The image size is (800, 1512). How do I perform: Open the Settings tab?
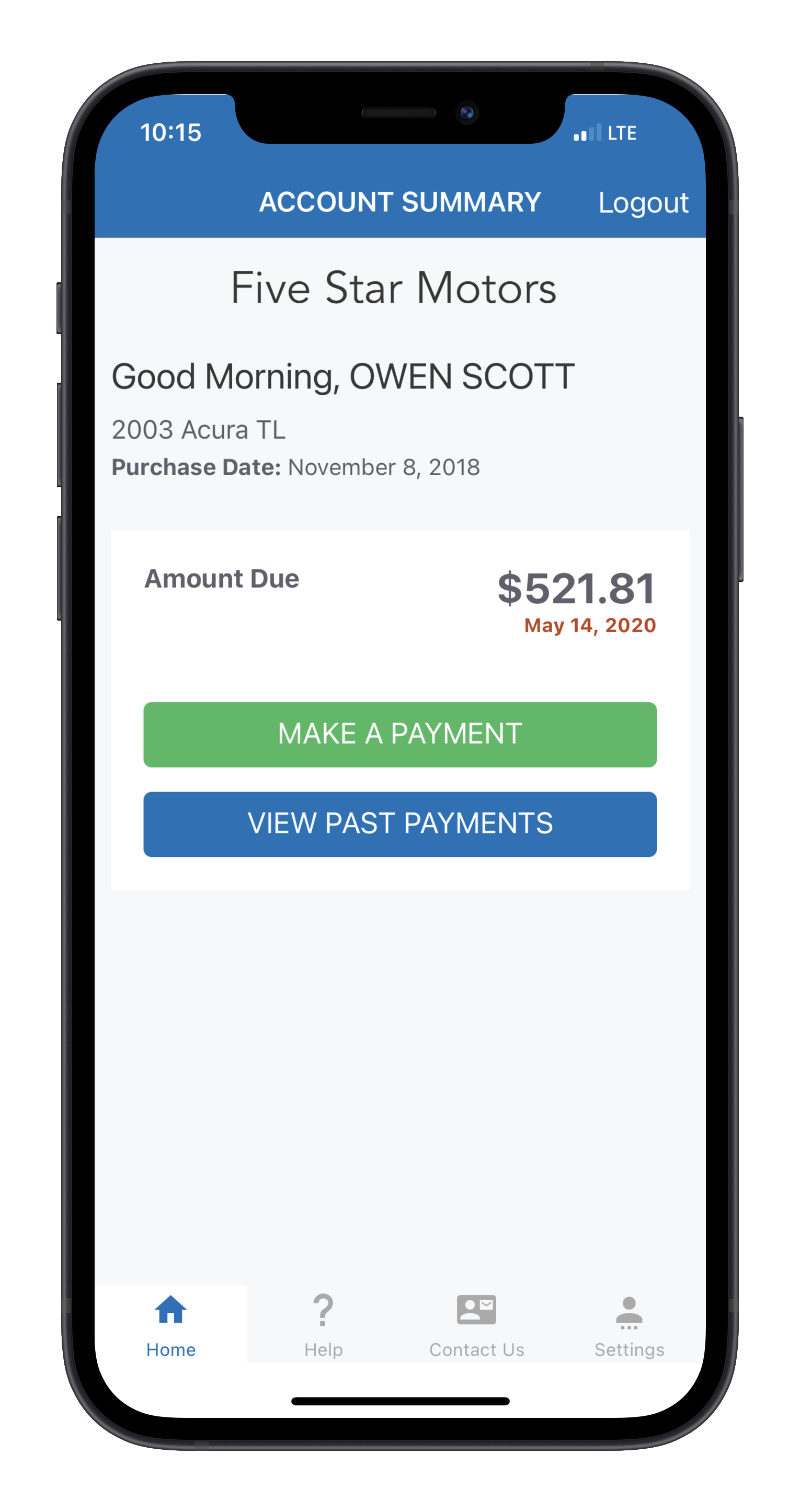(629, 1325)
